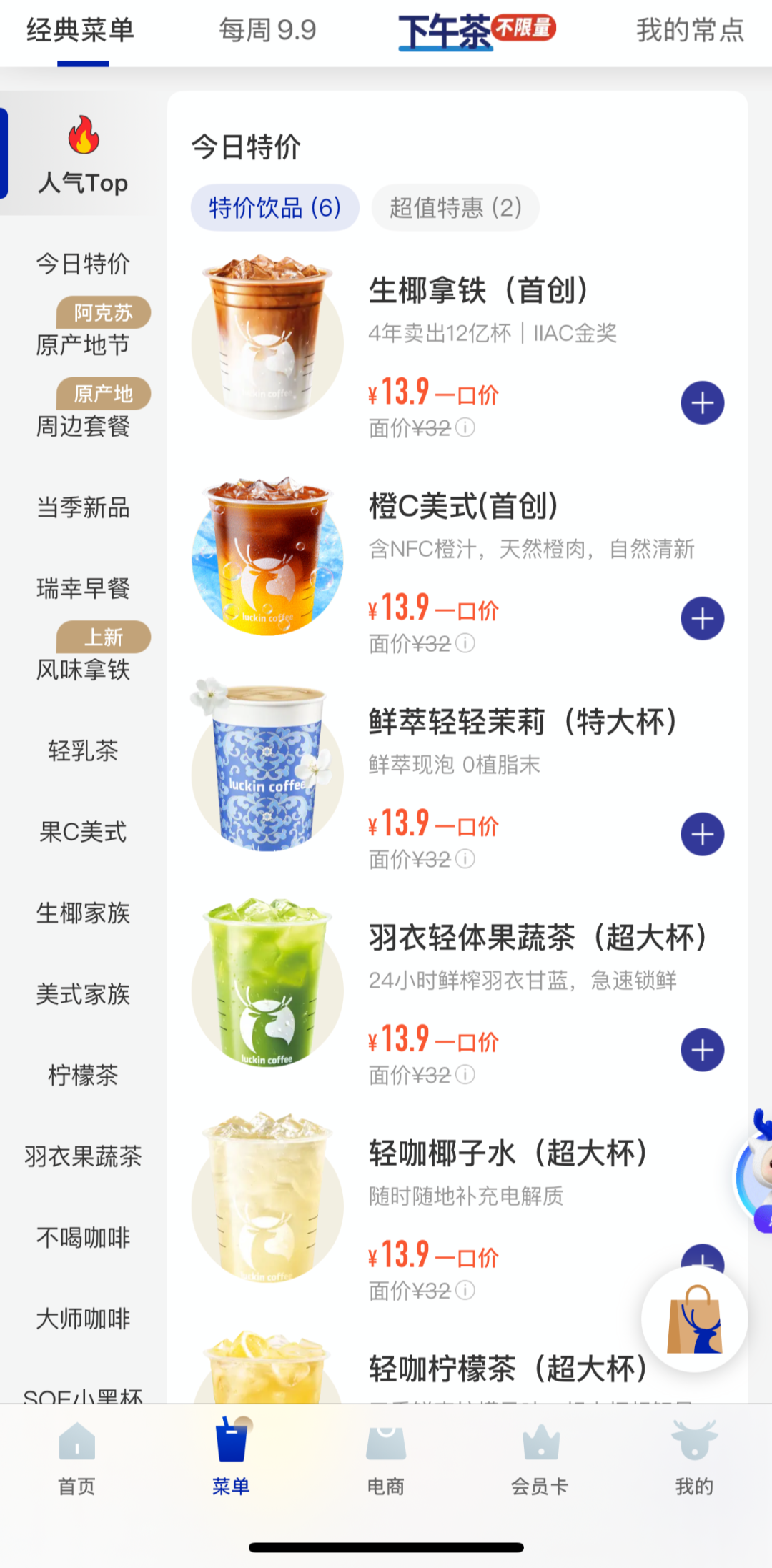Open the 我的常点 tab
This screenshot has height=1568, width=772.
point(688,30)
